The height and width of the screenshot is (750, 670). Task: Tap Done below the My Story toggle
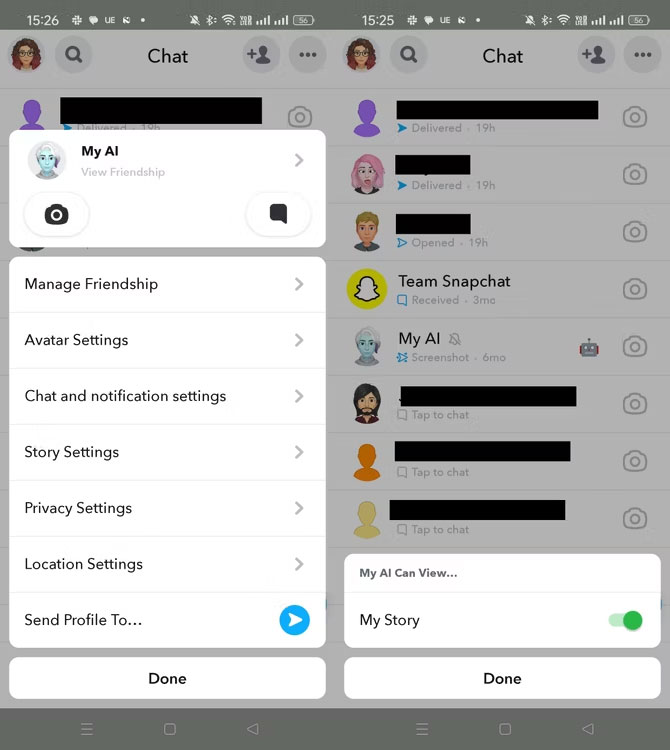pos(502,678)
